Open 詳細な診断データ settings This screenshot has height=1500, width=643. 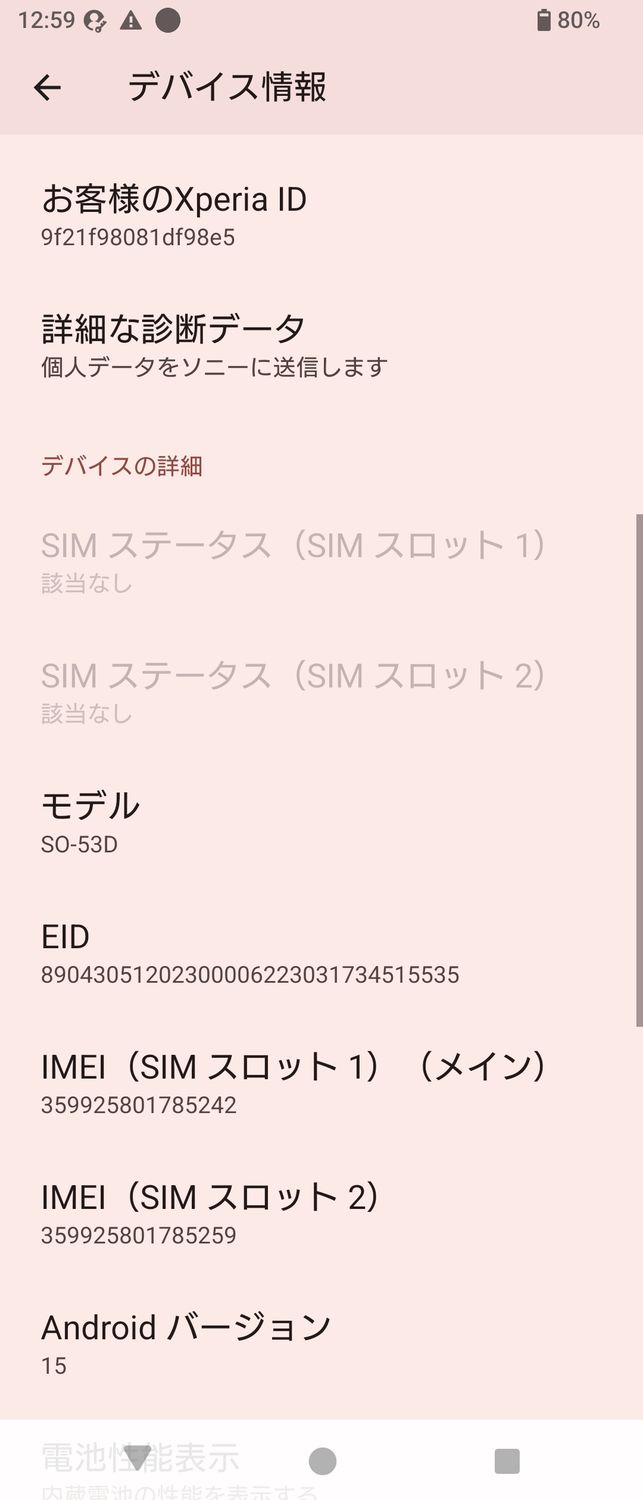[x=321, y=346]
